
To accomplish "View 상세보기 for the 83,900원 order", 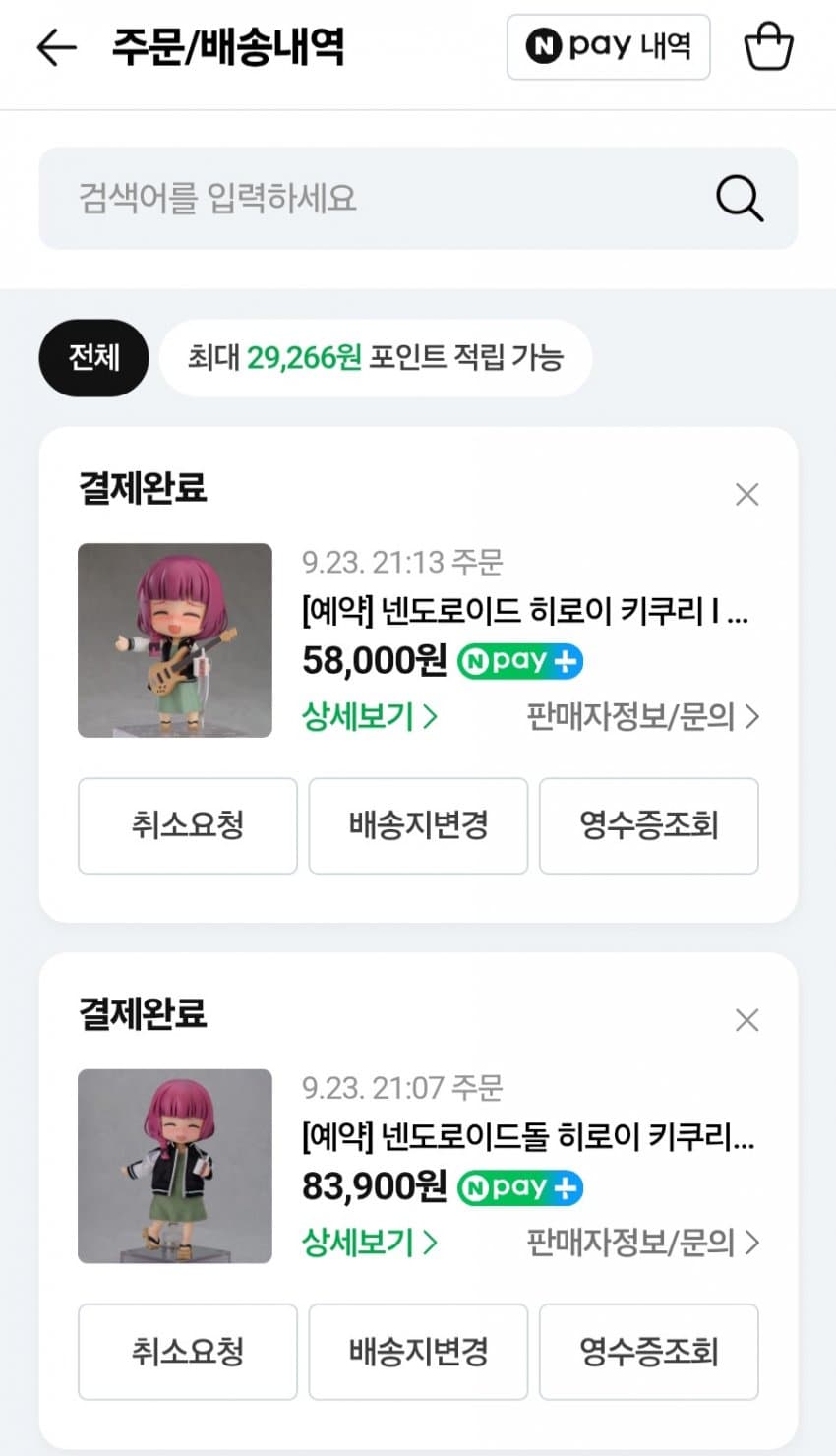I will click(x=369, y=1243).
